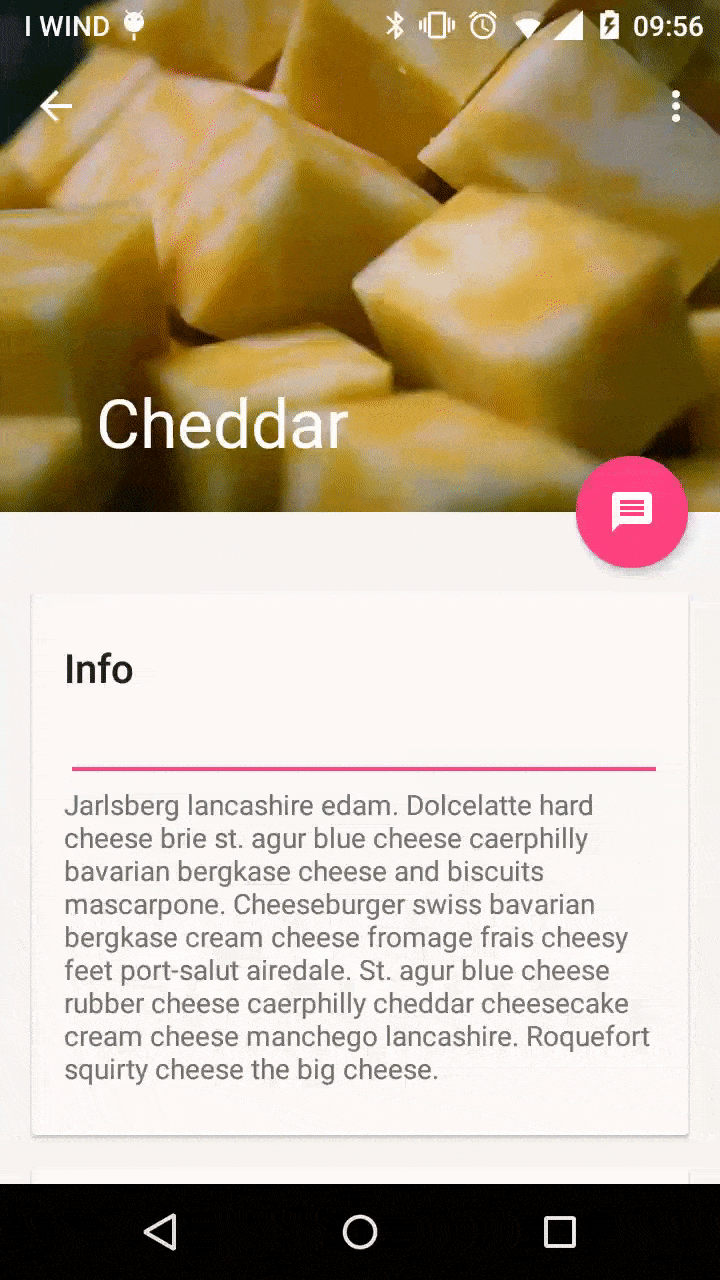Open the recent apps switcher
This screenshot has width=720, height=1280.
tap(559, 1232)
